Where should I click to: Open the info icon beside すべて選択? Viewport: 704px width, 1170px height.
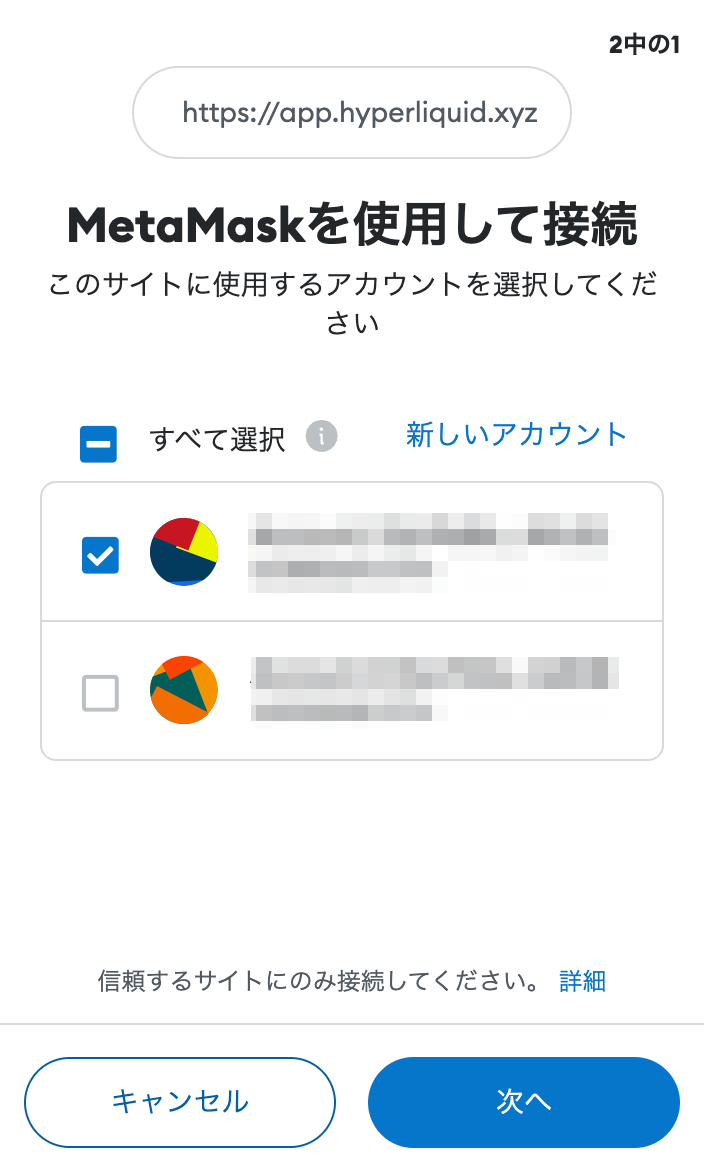tap(322, 437)
